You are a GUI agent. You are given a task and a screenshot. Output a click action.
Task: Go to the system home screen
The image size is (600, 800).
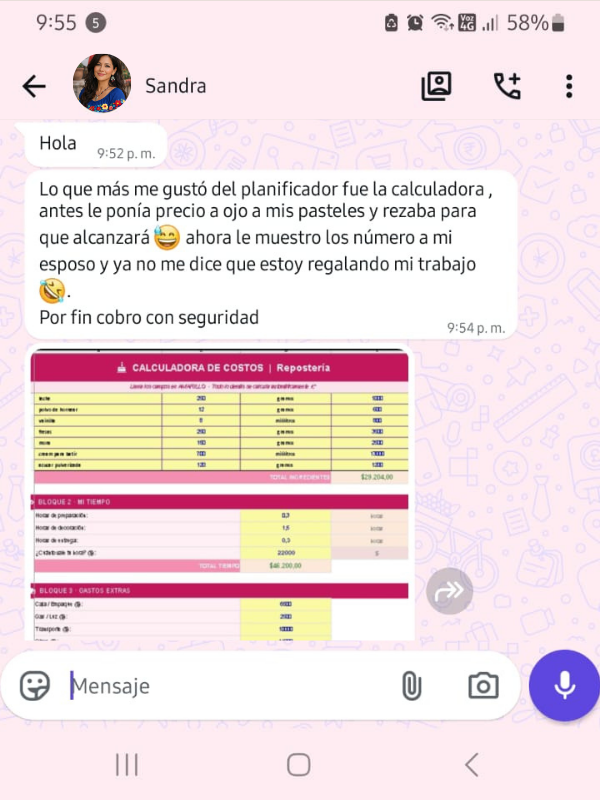click(298, 765)
